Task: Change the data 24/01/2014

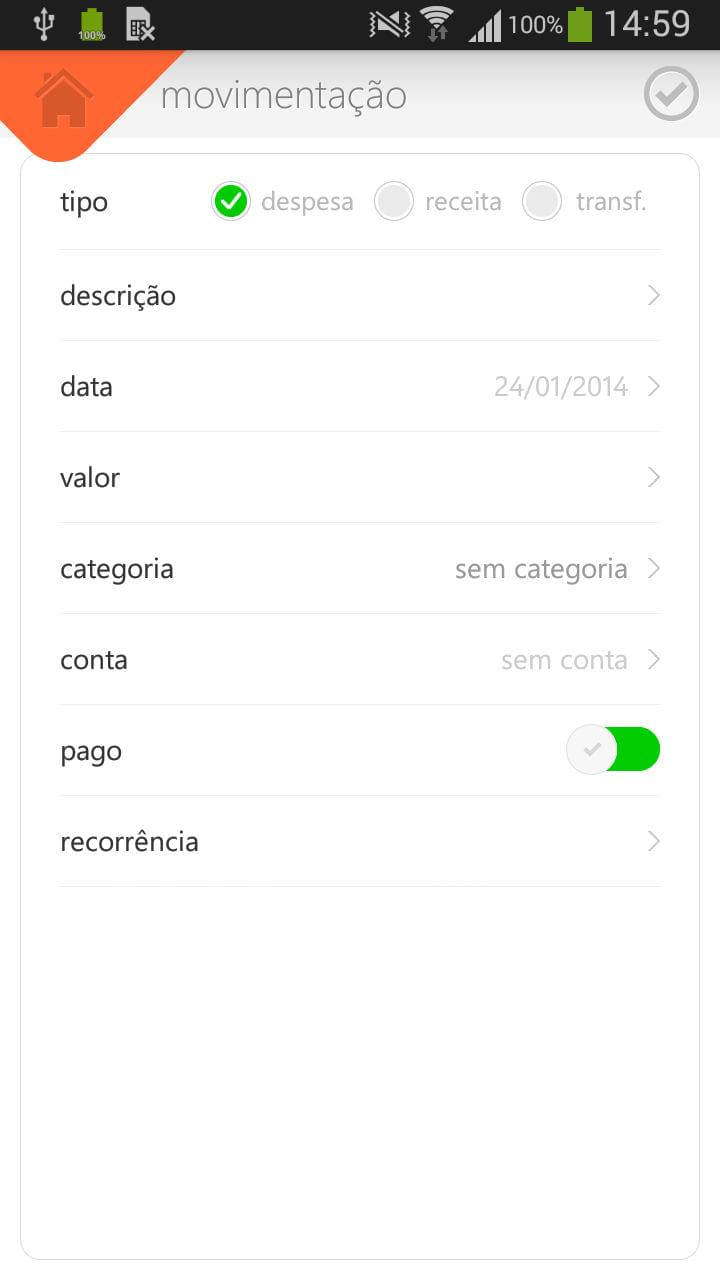Action: (x=360, y=386)
